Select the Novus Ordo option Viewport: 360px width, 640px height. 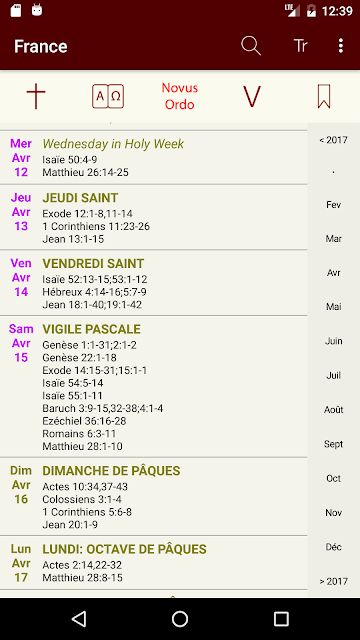coord(180,96)
